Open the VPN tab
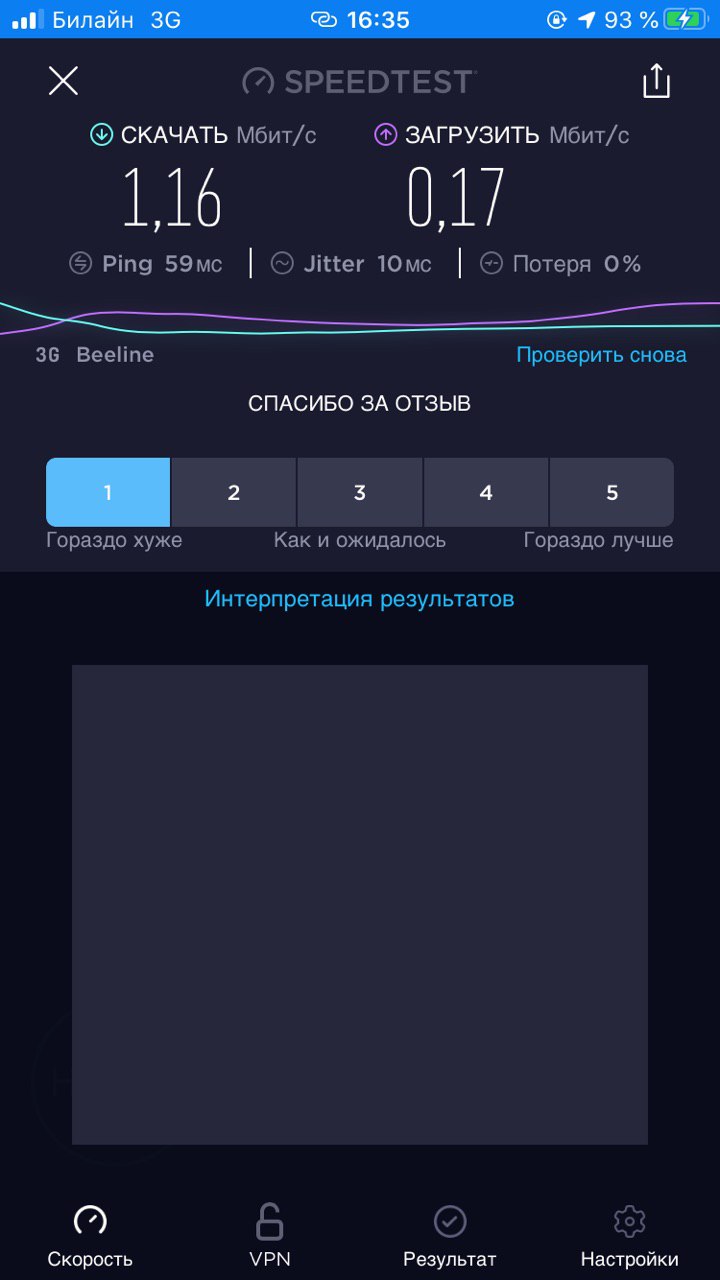The width and height of the screenshot is (720, 1280). [270, 1236]
